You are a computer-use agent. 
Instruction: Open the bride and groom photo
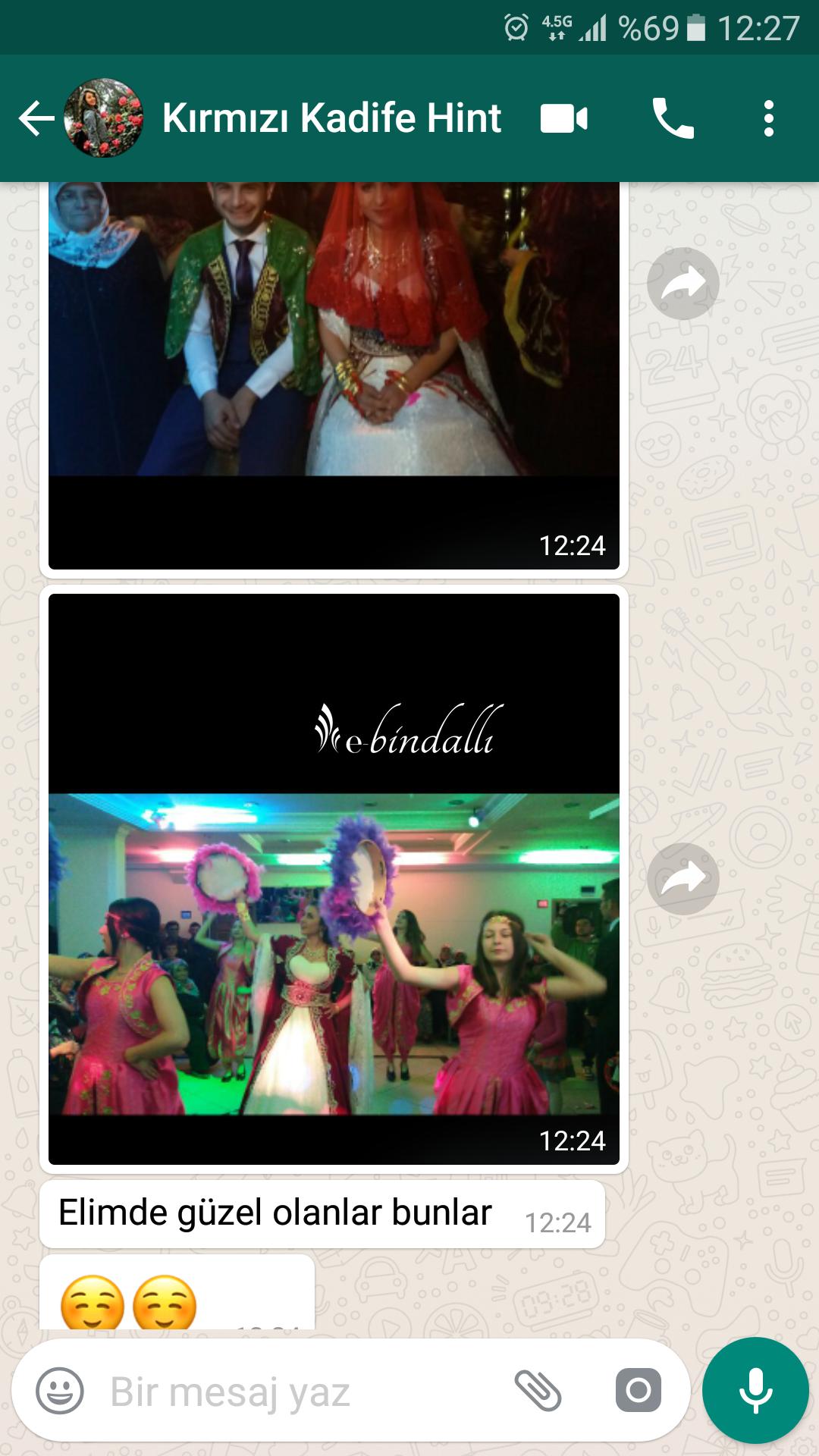point(334,375)
